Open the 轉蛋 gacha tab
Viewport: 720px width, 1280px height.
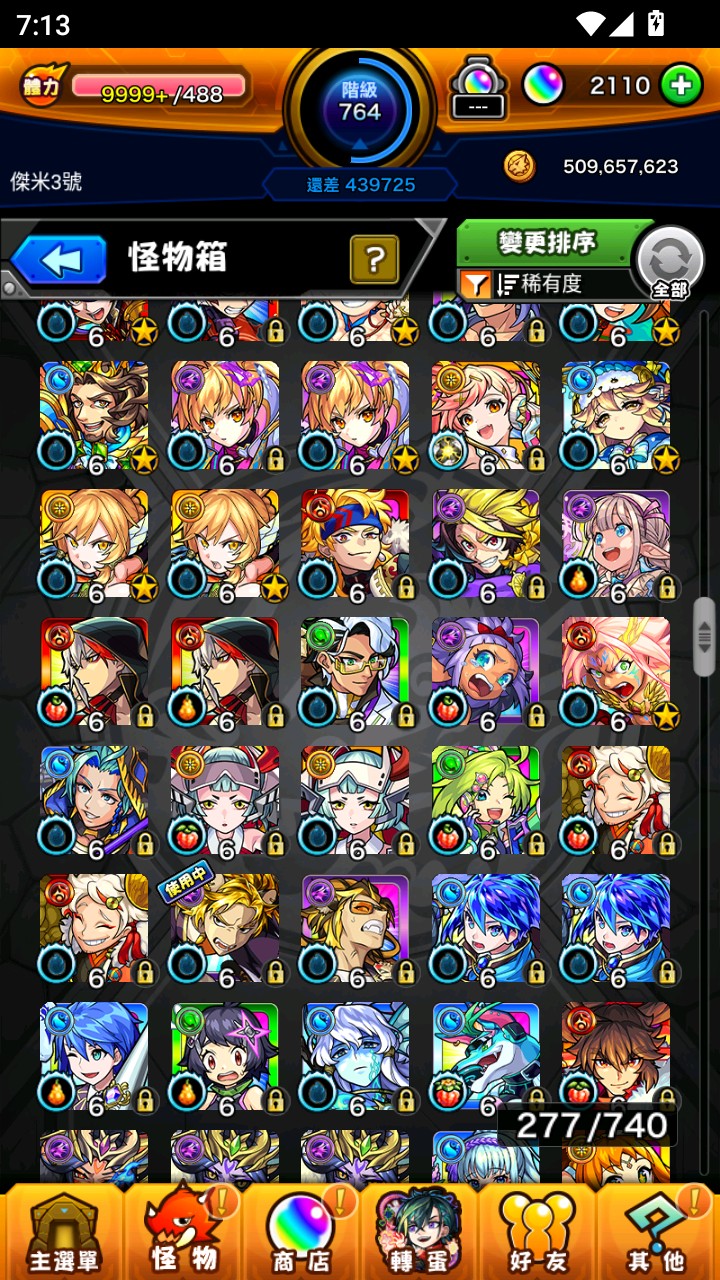tap(418, 1232)
